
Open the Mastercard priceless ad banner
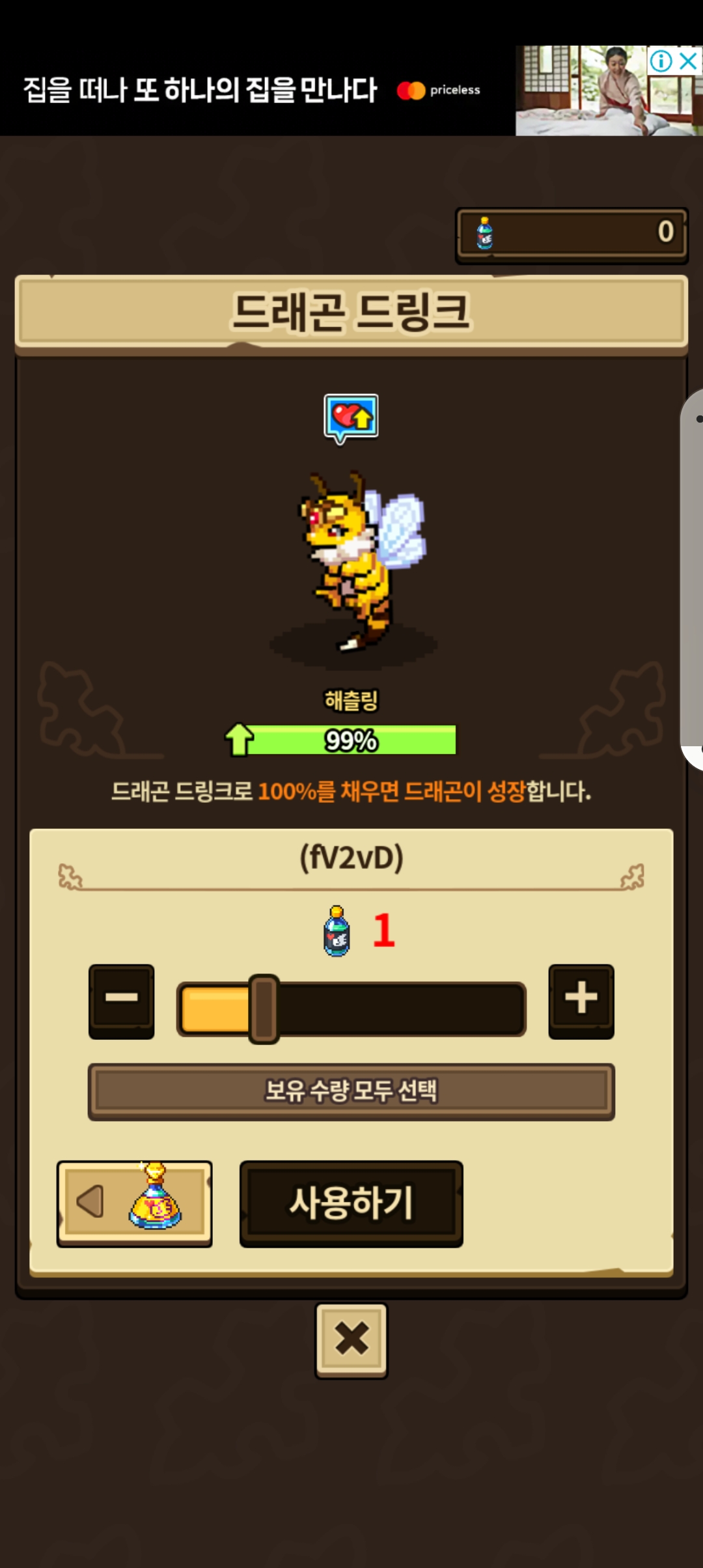[260, 90]
